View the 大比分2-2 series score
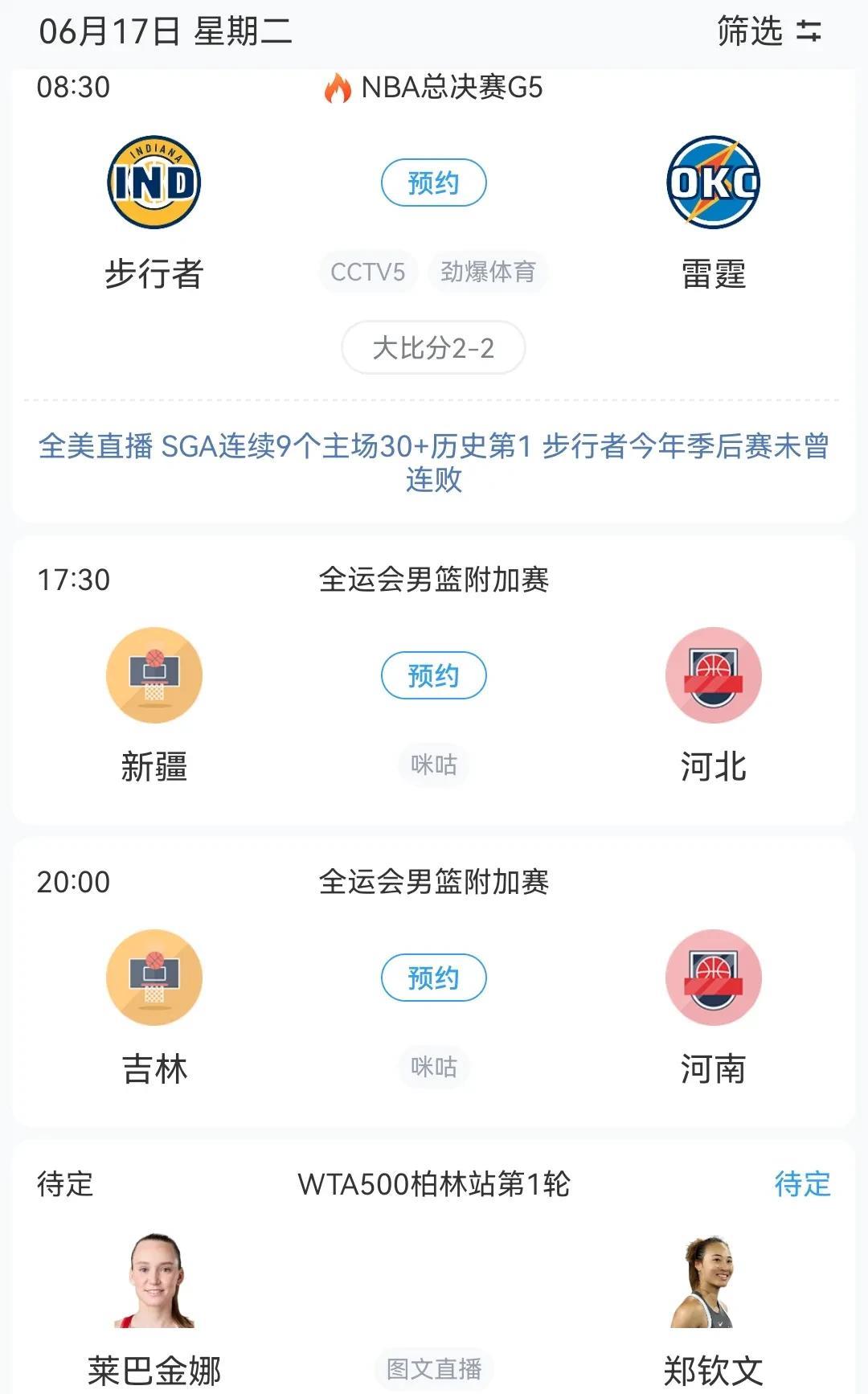The height and width of the screenshot is (1394, 868). [x=433, y=348]
